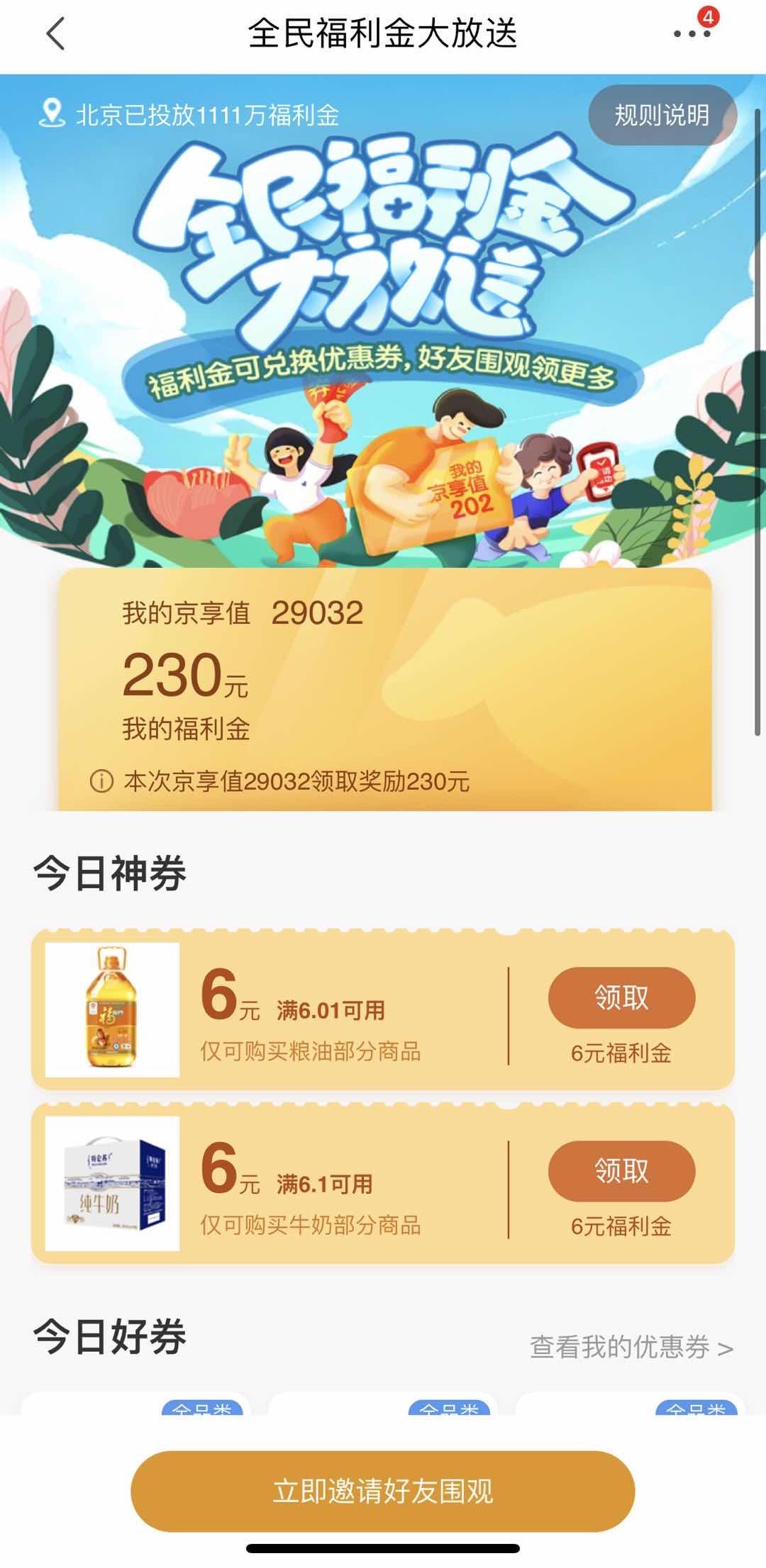Image resolution: width=766 pixels, height=1568 pixels.
Task: Claim the 6元 grain and oil coupon
Action: 621,997
